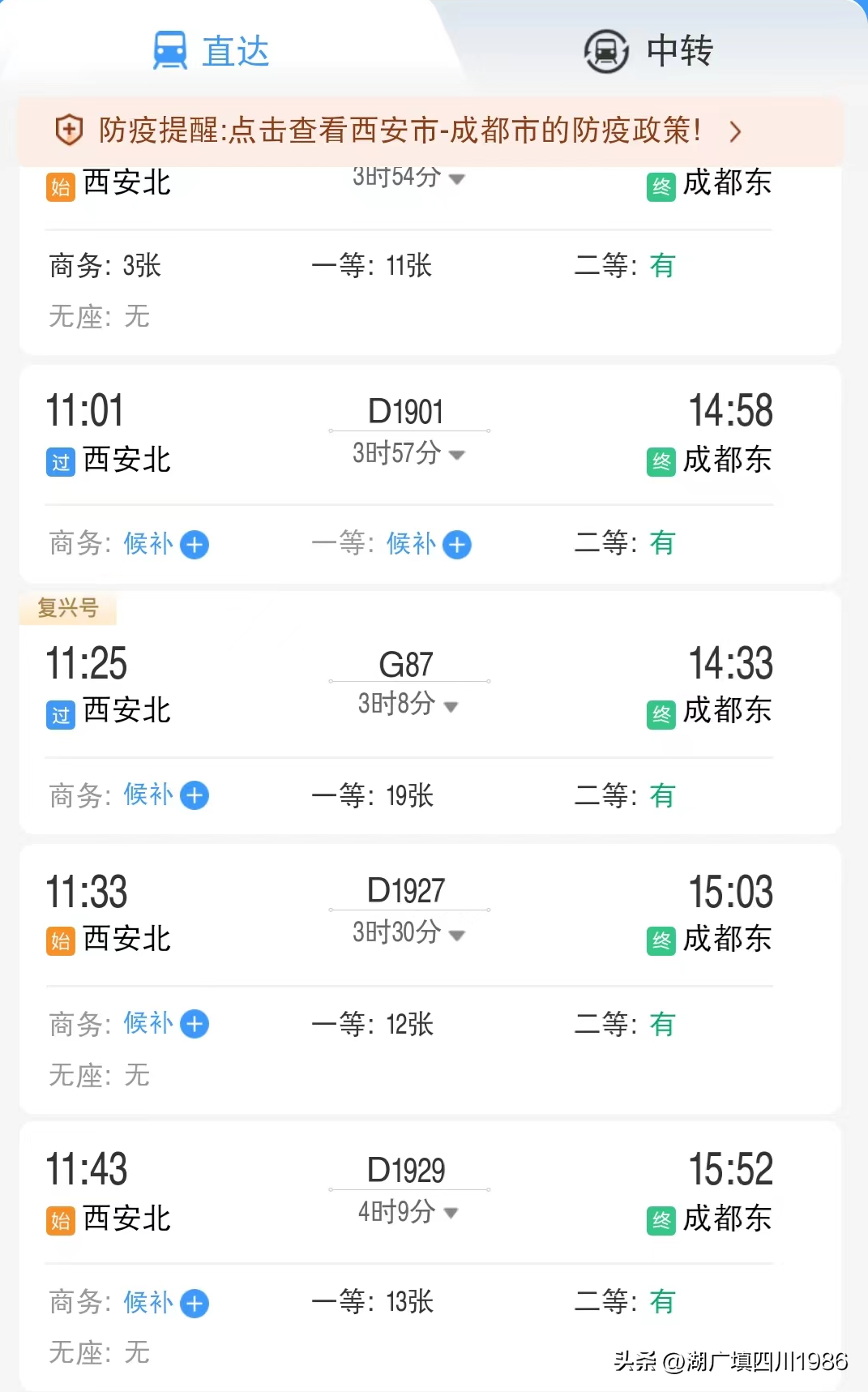Open train D1927 departing 11:33
The image size is (868, 1392).
pos(406,891)
